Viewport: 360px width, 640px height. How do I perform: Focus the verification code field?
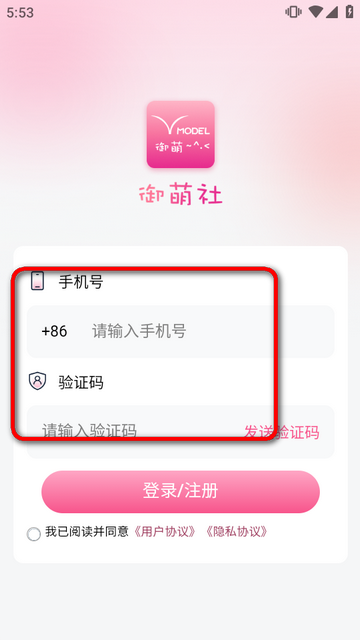point(136,431)
